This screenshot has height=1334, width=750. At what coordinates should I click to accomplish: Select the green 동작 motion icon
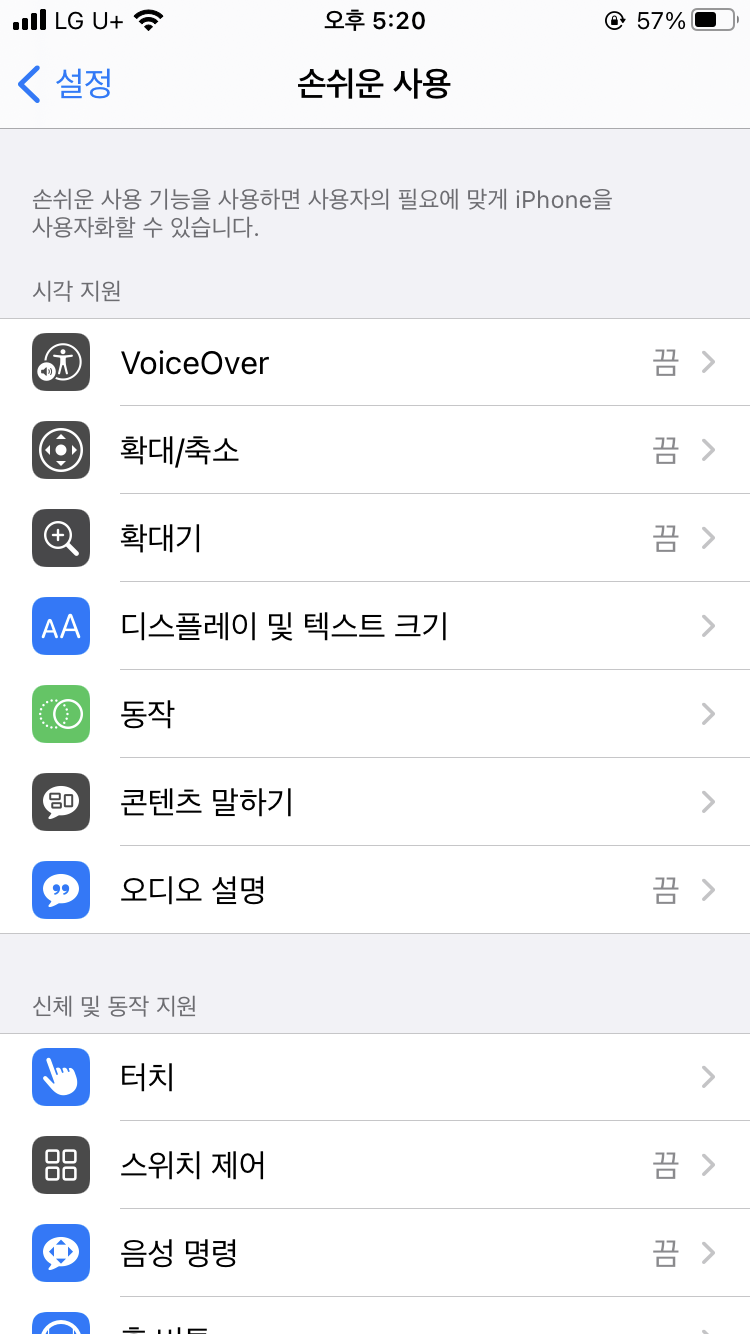click(x=60, y=714)
